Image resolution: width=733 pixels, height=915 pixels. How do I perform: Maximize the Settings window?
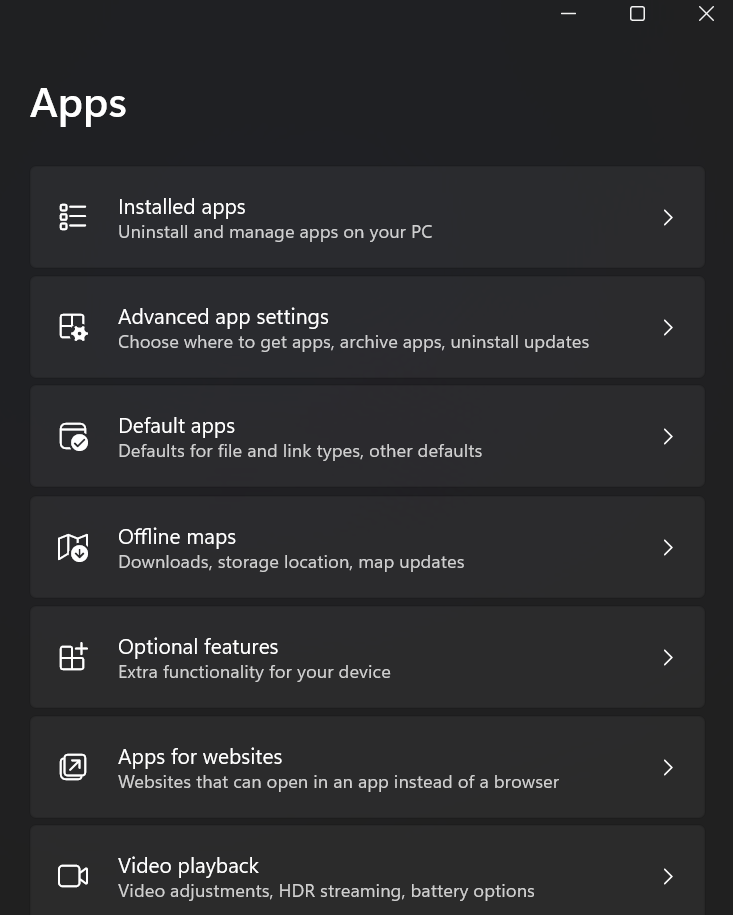tap(637, 14)
